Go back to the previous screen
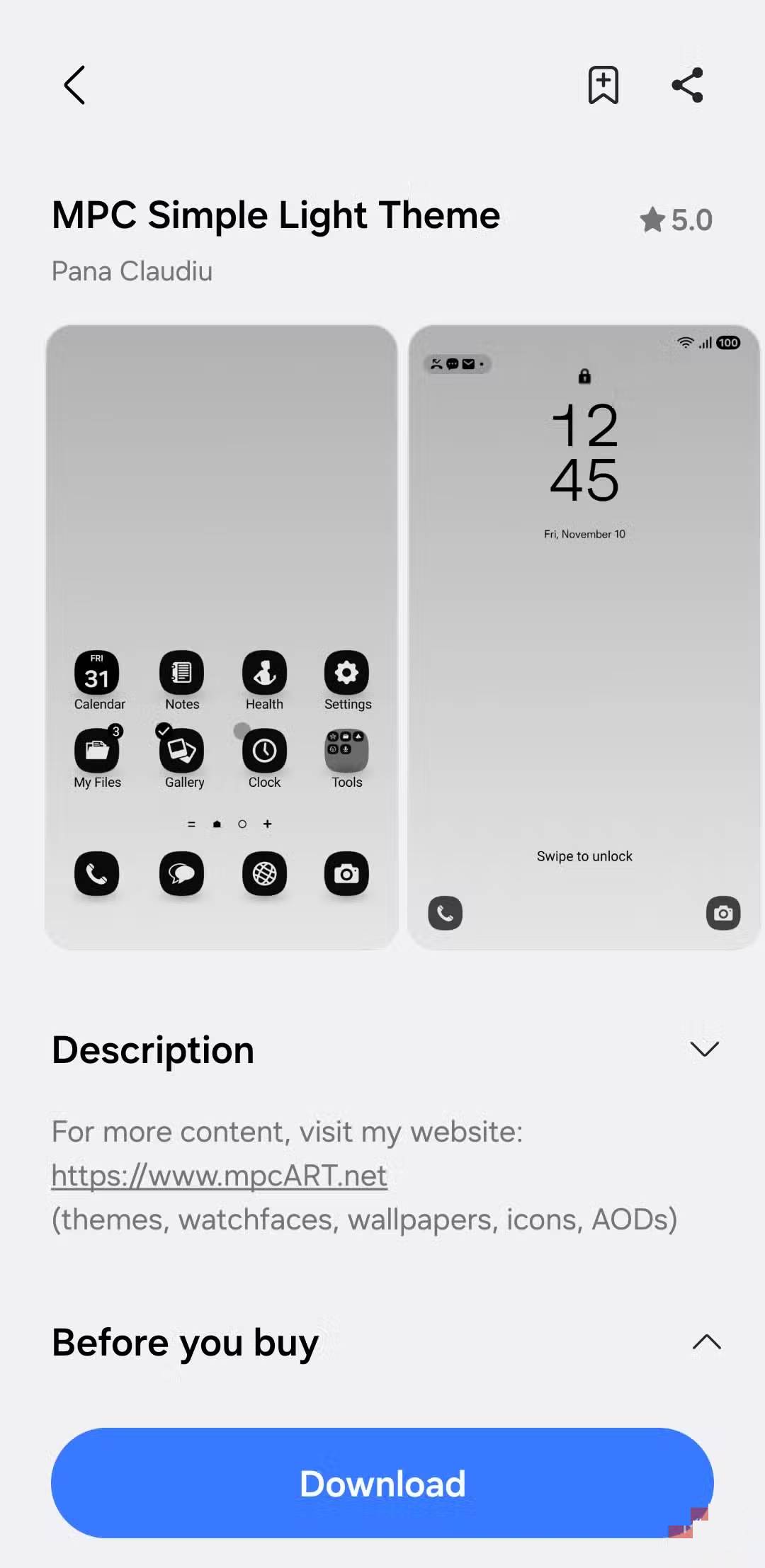 pos(74,86)
